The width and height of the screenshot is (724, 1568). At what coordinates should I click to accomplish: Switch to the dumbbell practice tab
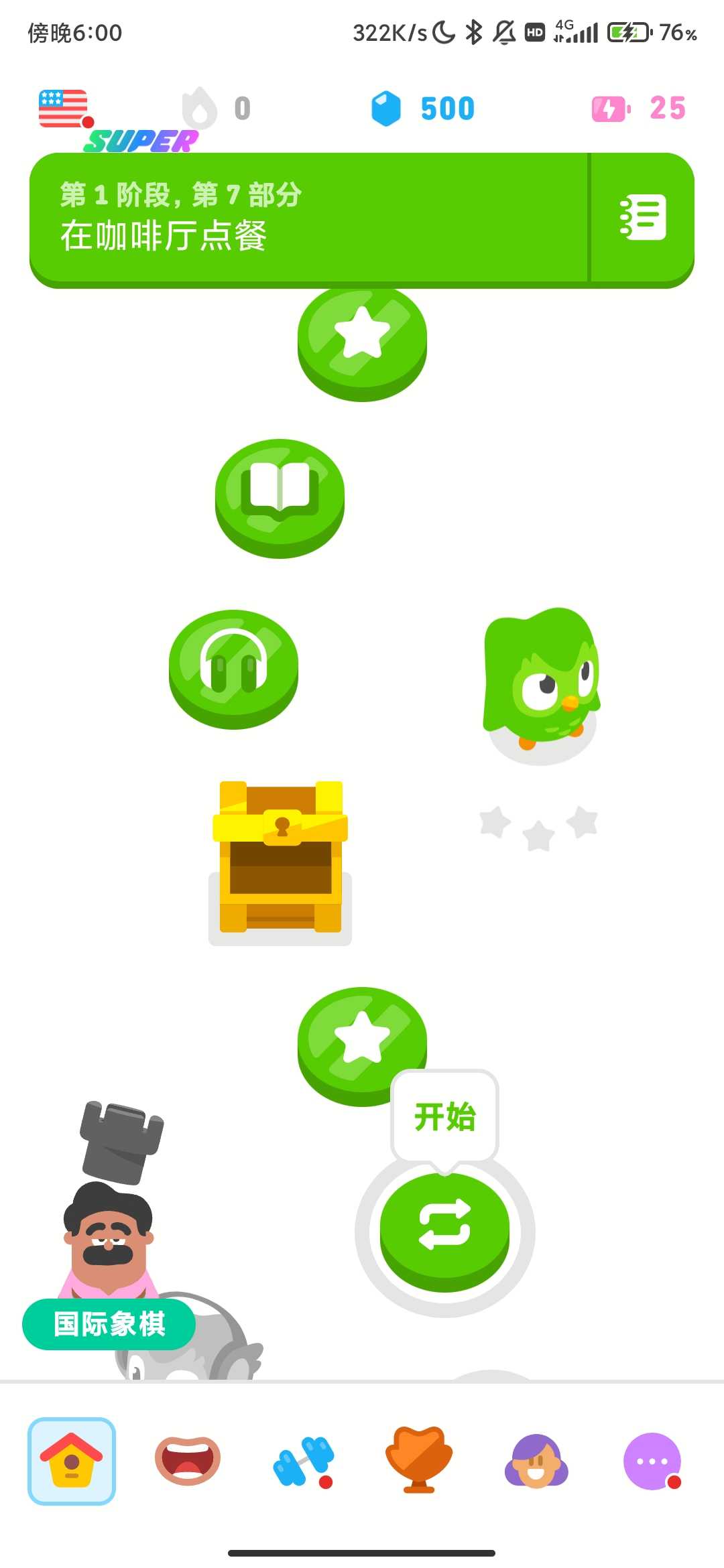pos(303,1461)
